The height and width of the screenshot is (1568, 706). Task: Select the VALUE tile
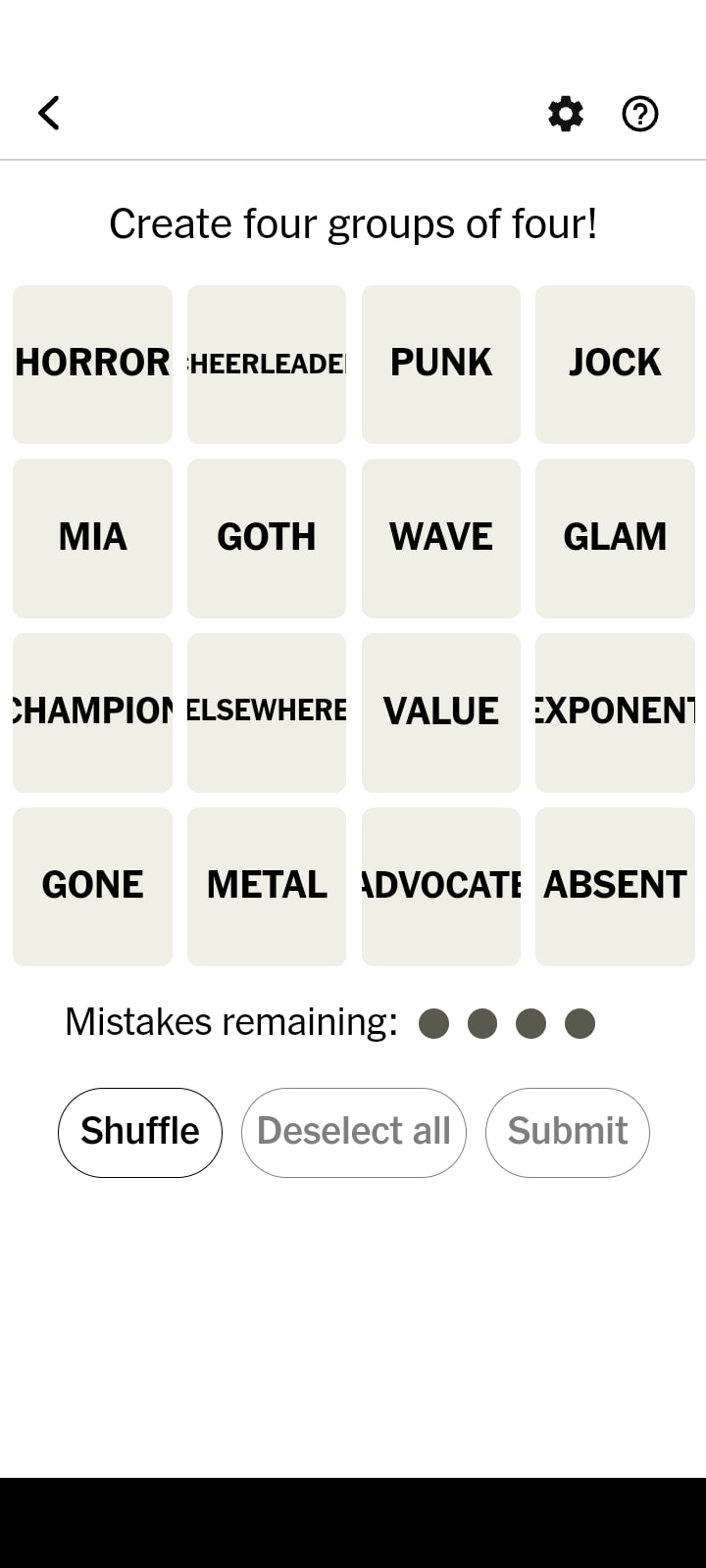(441, 711)
